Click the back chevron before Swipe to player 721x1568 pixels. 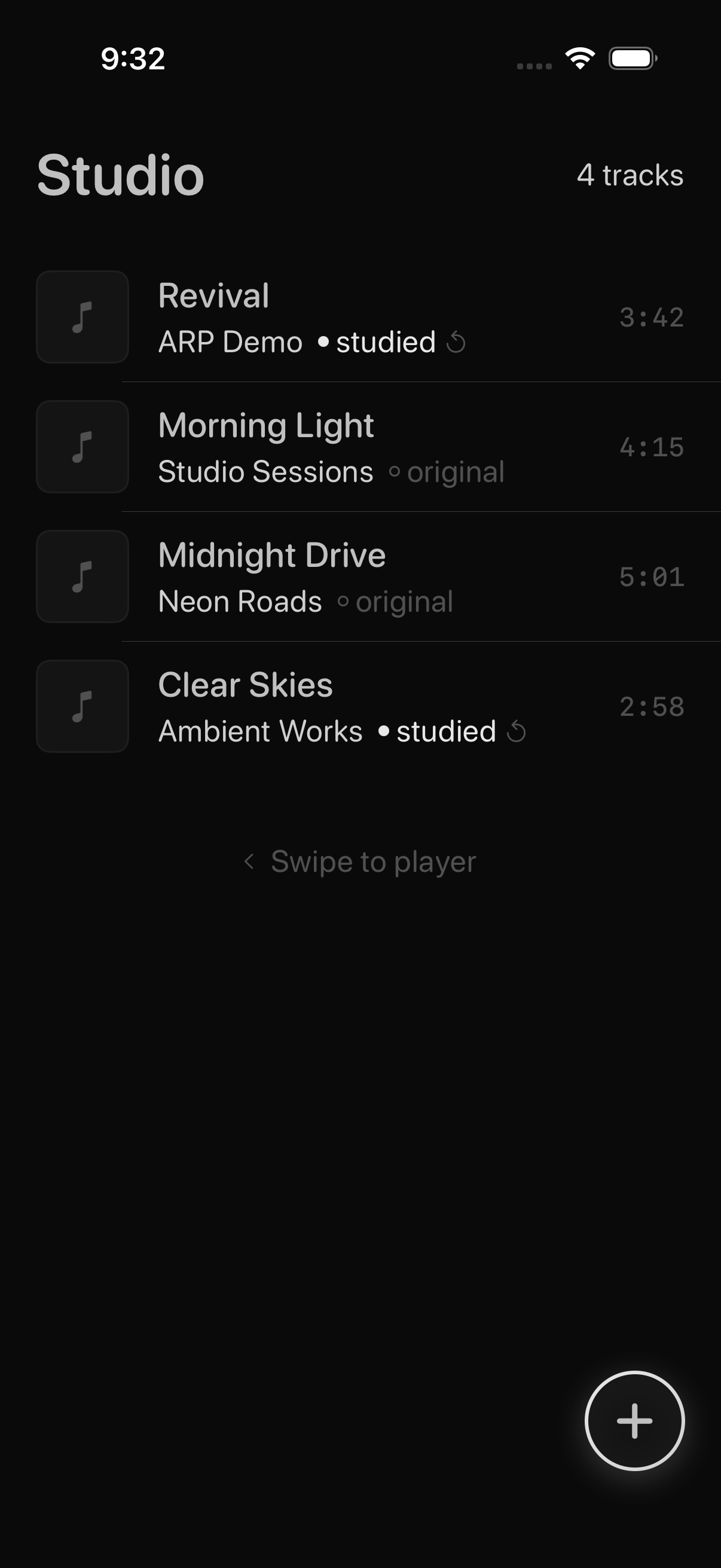coord(249,861)
